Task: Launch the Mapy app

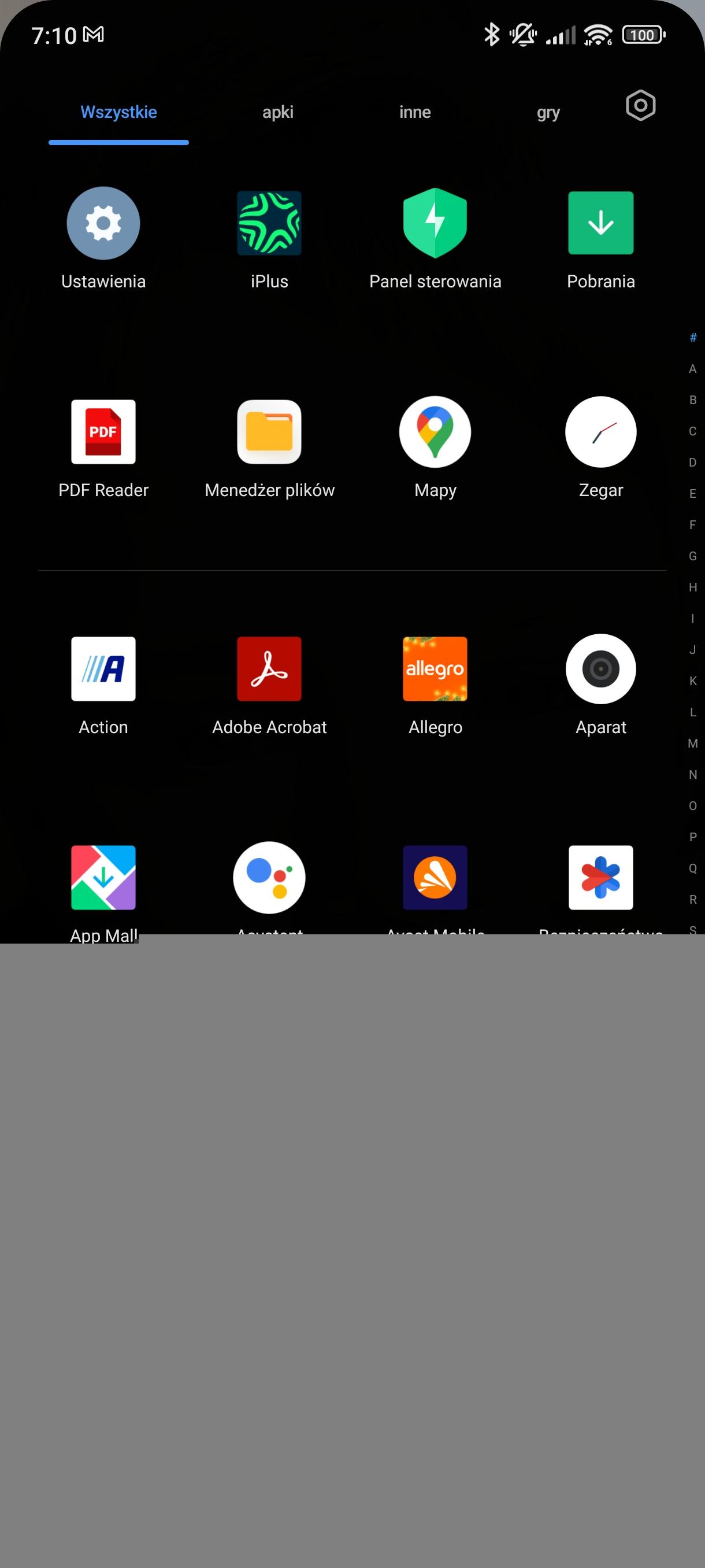Action: tap(435, 432)
